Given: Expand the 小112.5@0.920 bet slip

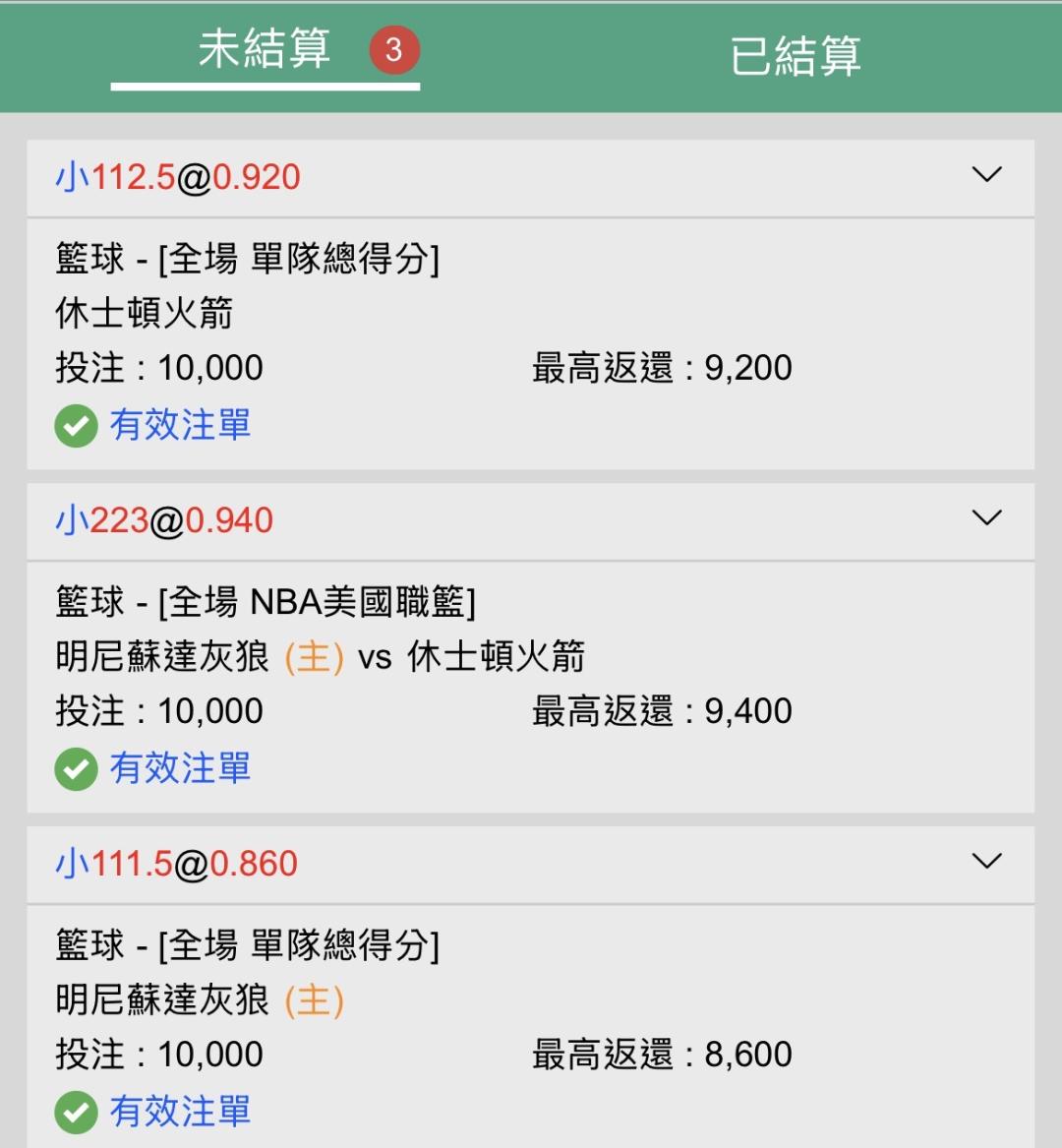Looking at the screenshot, I should (986, 174).
